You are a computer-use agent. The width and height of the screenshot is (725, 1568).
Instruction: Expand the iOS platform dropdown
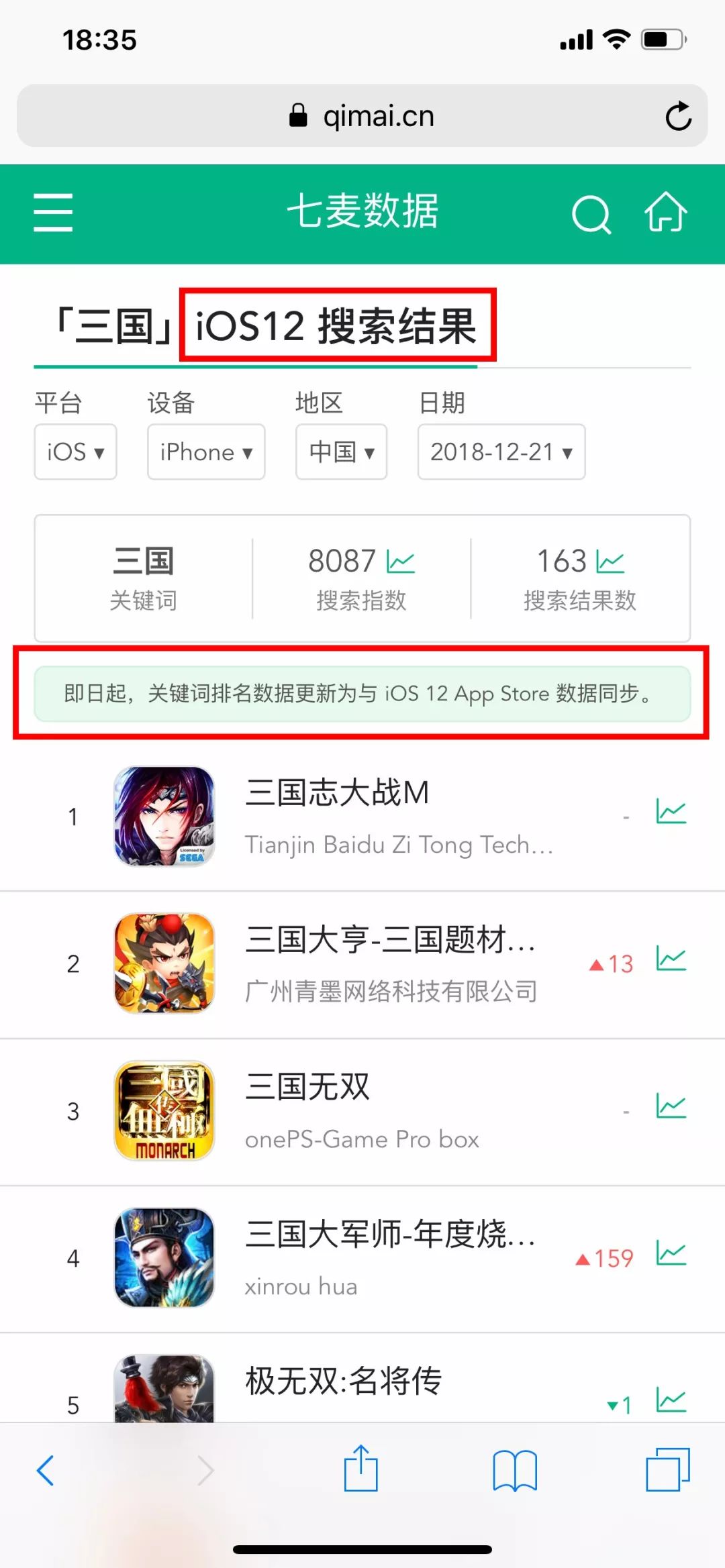click(75, 452)
